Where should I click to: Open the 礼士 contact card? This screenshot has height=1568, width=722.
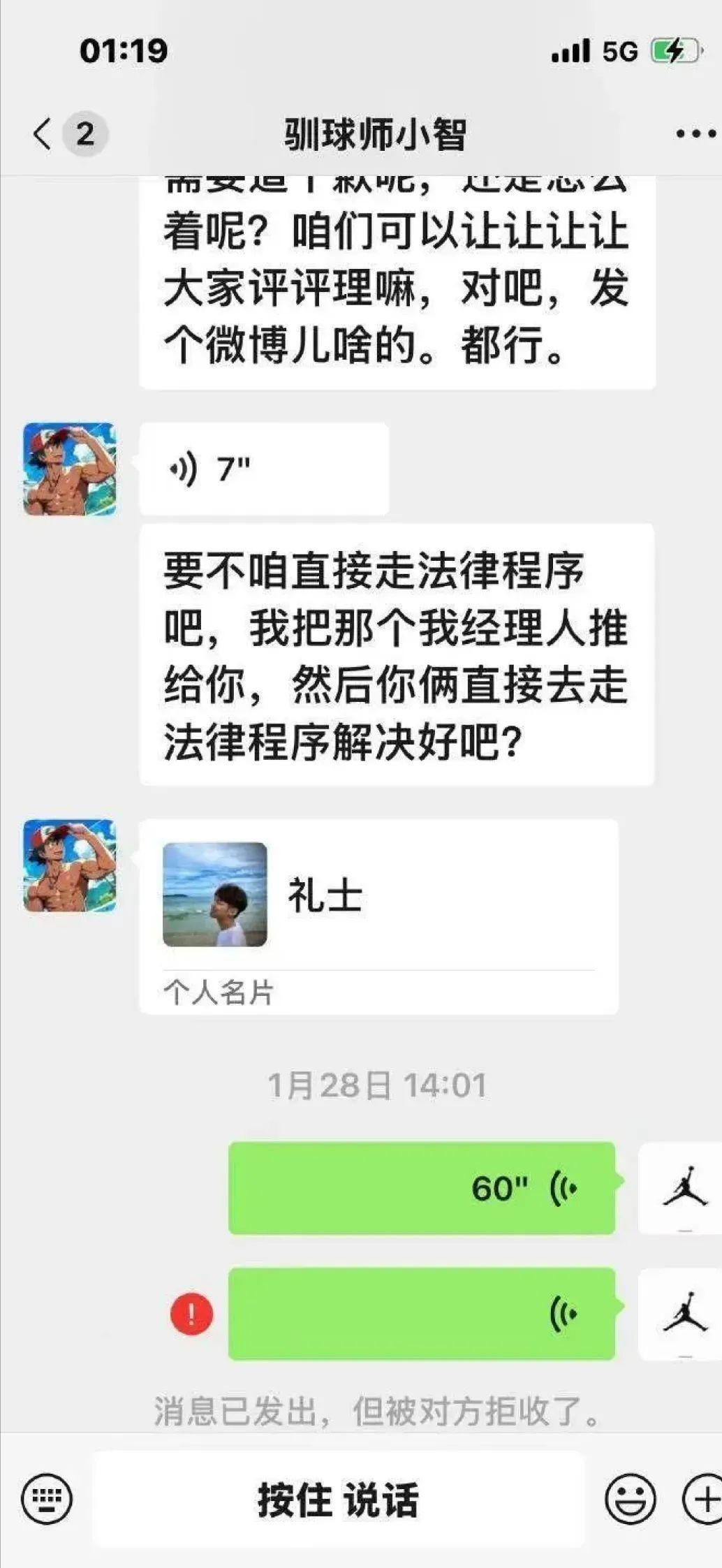tap(378, 915)
